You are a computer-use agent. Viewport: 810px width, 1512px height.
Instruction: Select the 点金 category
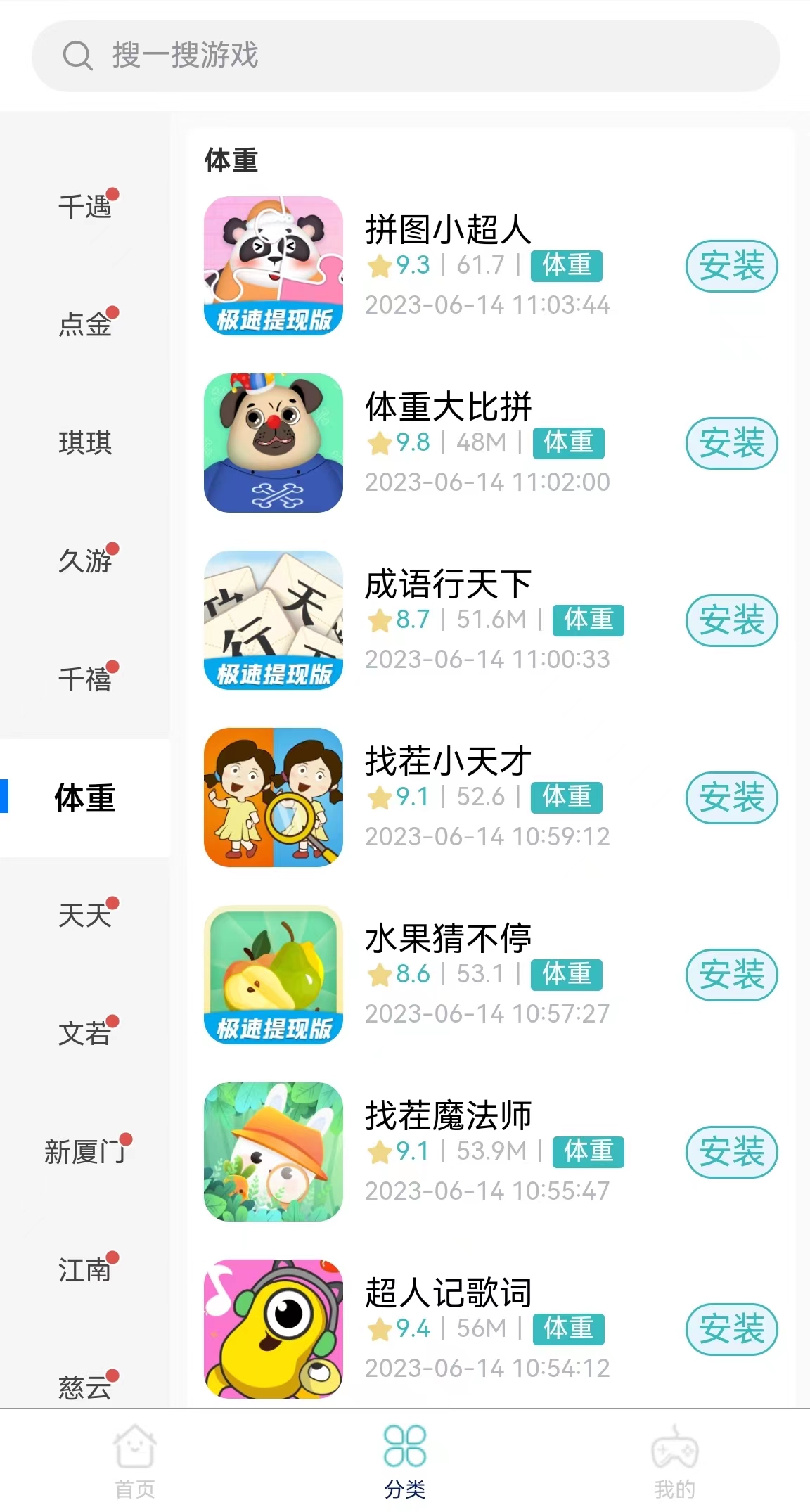(85, 325)
